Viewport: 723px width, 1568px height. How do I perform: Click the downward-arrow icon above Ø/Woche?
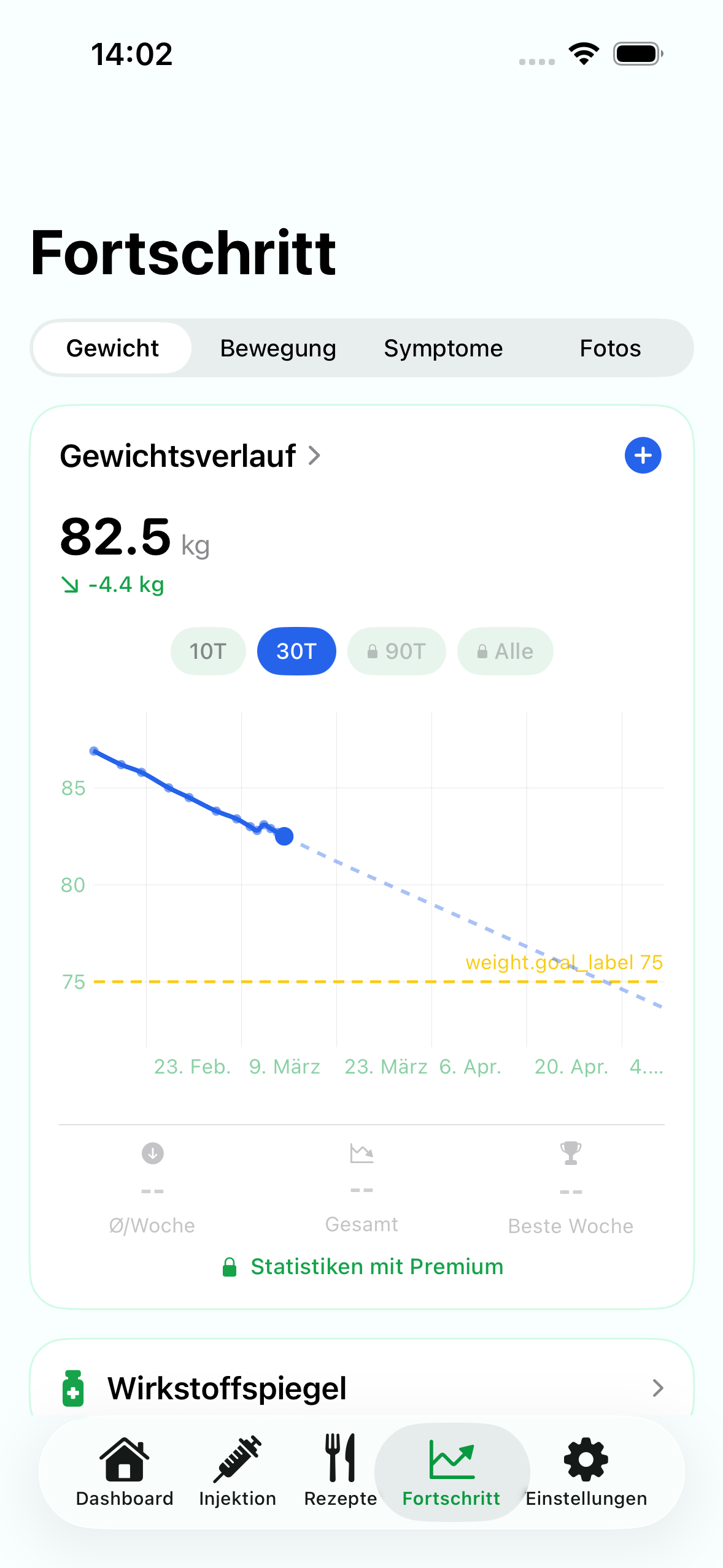(x=152, y=1153)
